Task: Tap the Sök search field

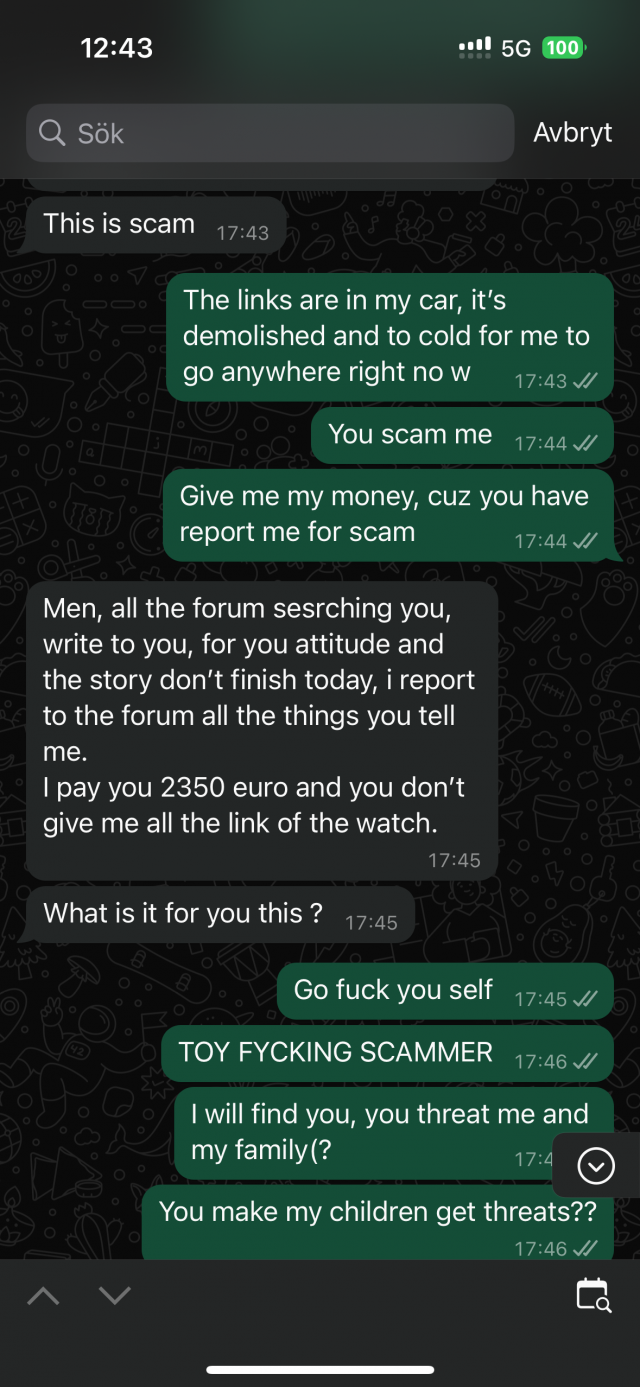Action: 270,133
